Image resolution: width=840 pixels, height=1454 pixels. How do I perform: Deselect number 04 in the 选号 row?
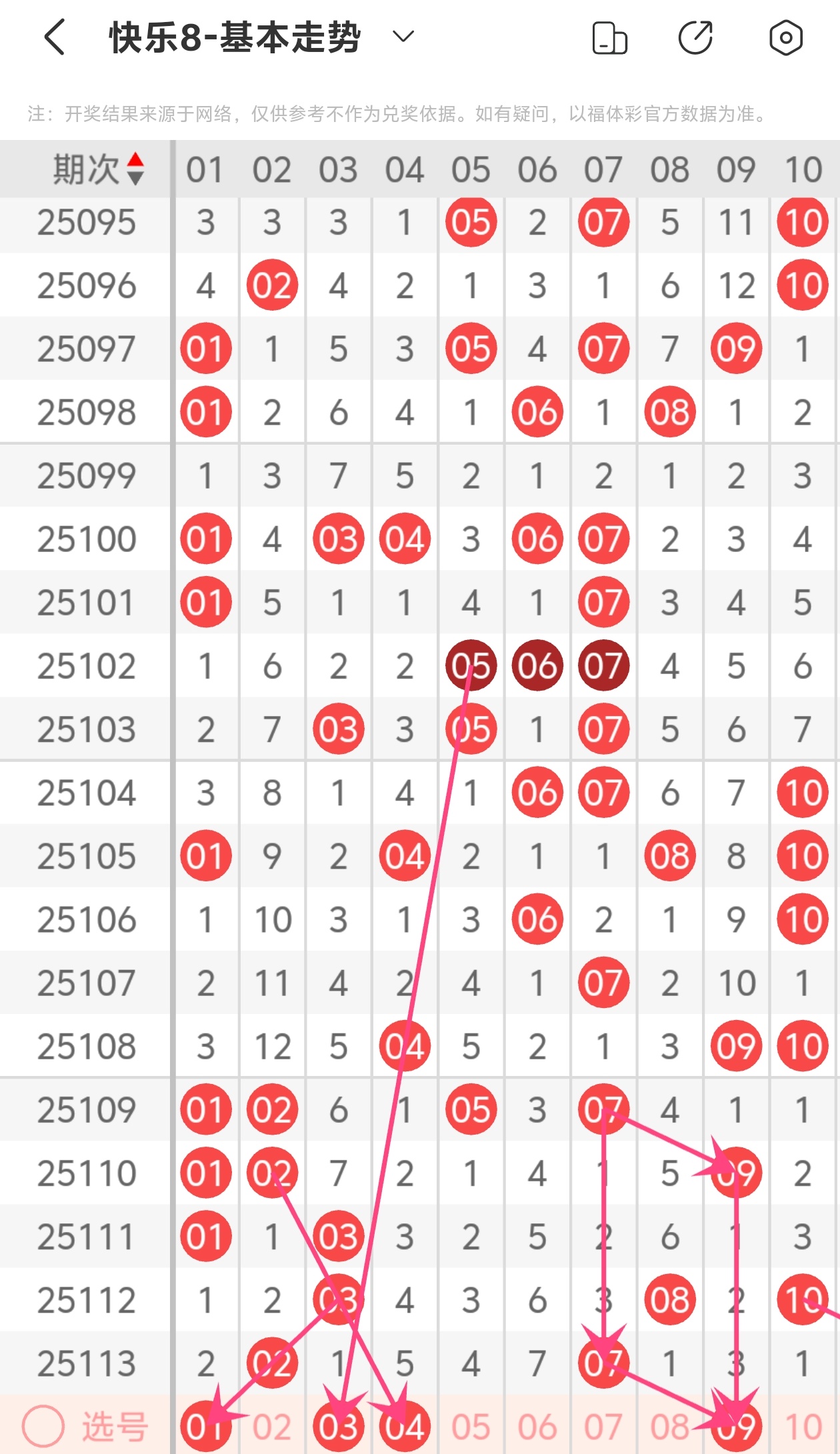(405, 1427)
